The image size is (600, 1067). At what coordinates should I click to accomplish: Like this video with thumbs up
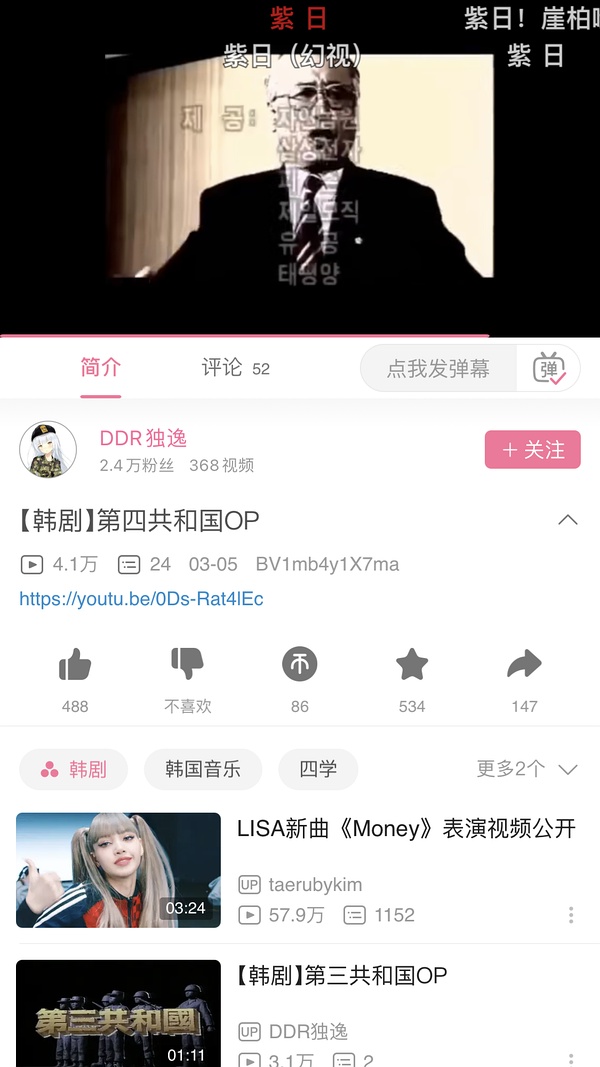(x=75, y=664)
